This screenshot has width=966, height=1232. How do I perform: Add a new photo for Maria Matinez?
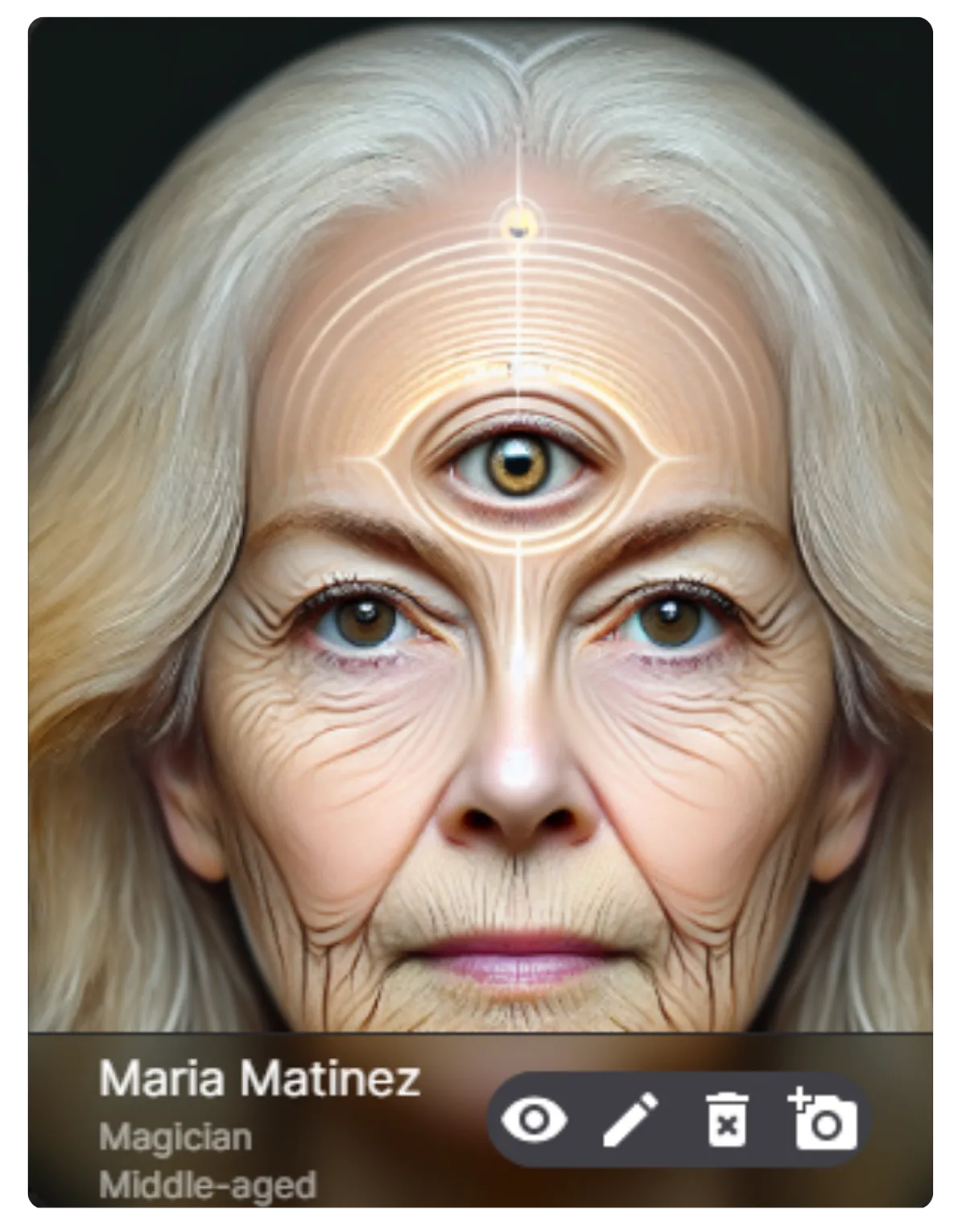[823, 1119]
